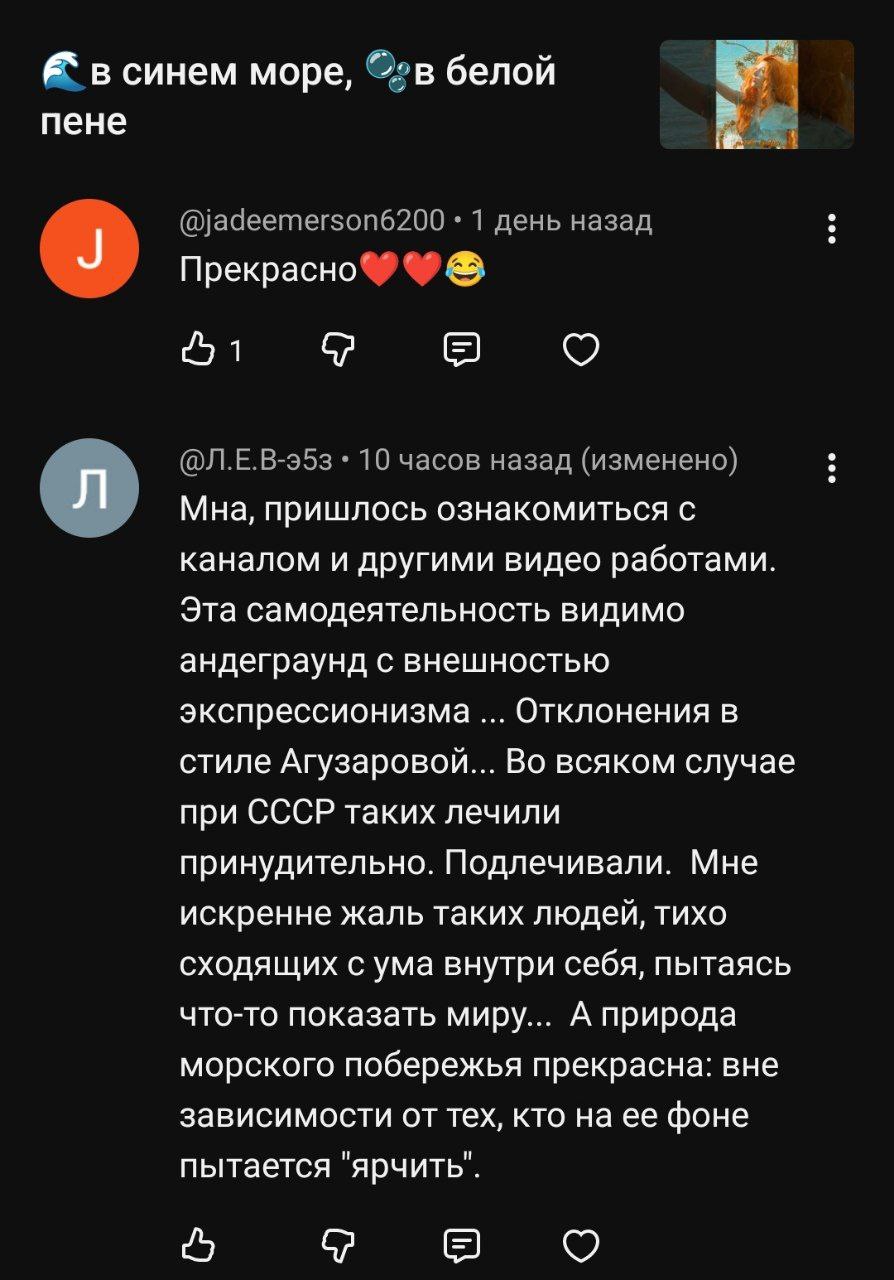Reply to jadeemerson6200's comment
Viewport: 894px width, 1280px height.
461,350
